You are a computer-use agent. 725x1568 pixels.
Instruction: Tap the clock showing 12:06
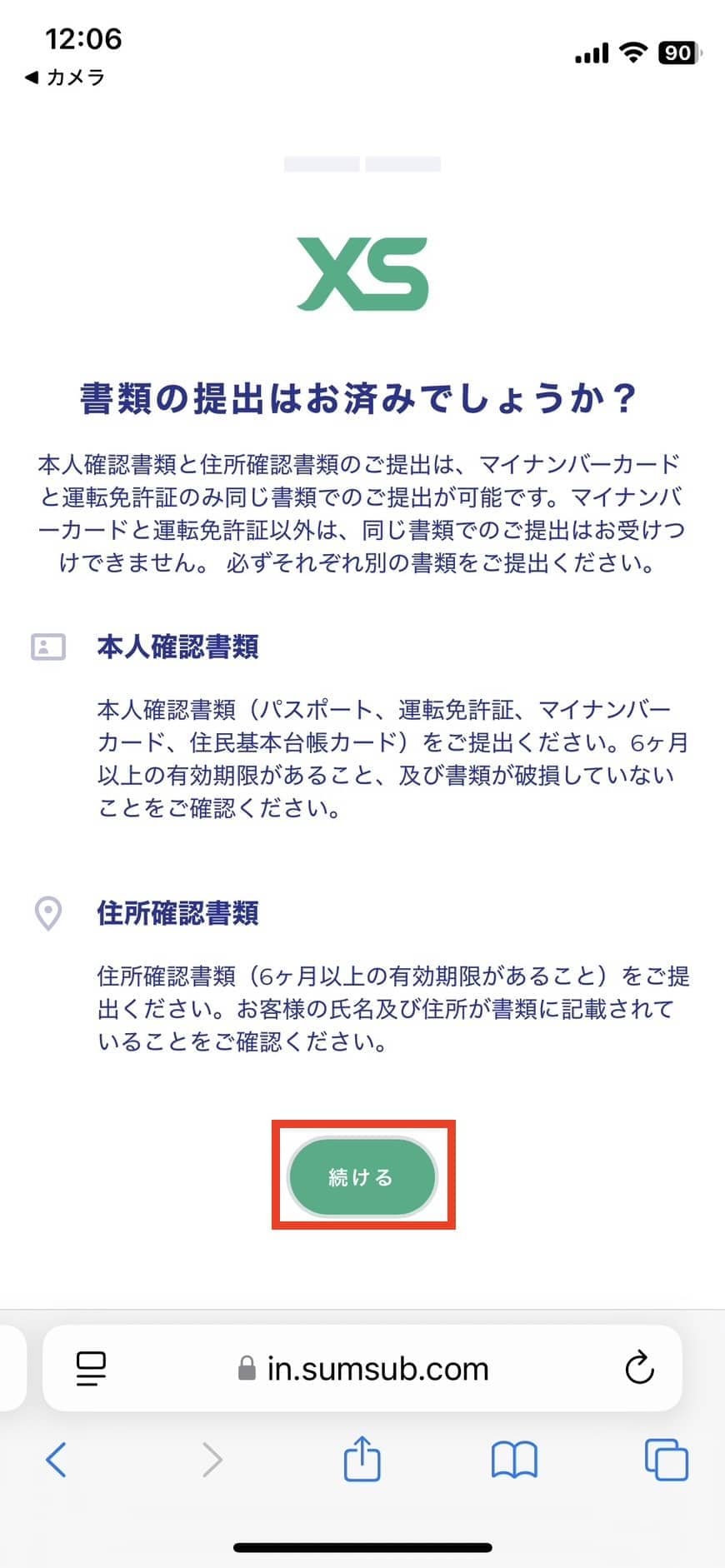(x=83, y=38)
